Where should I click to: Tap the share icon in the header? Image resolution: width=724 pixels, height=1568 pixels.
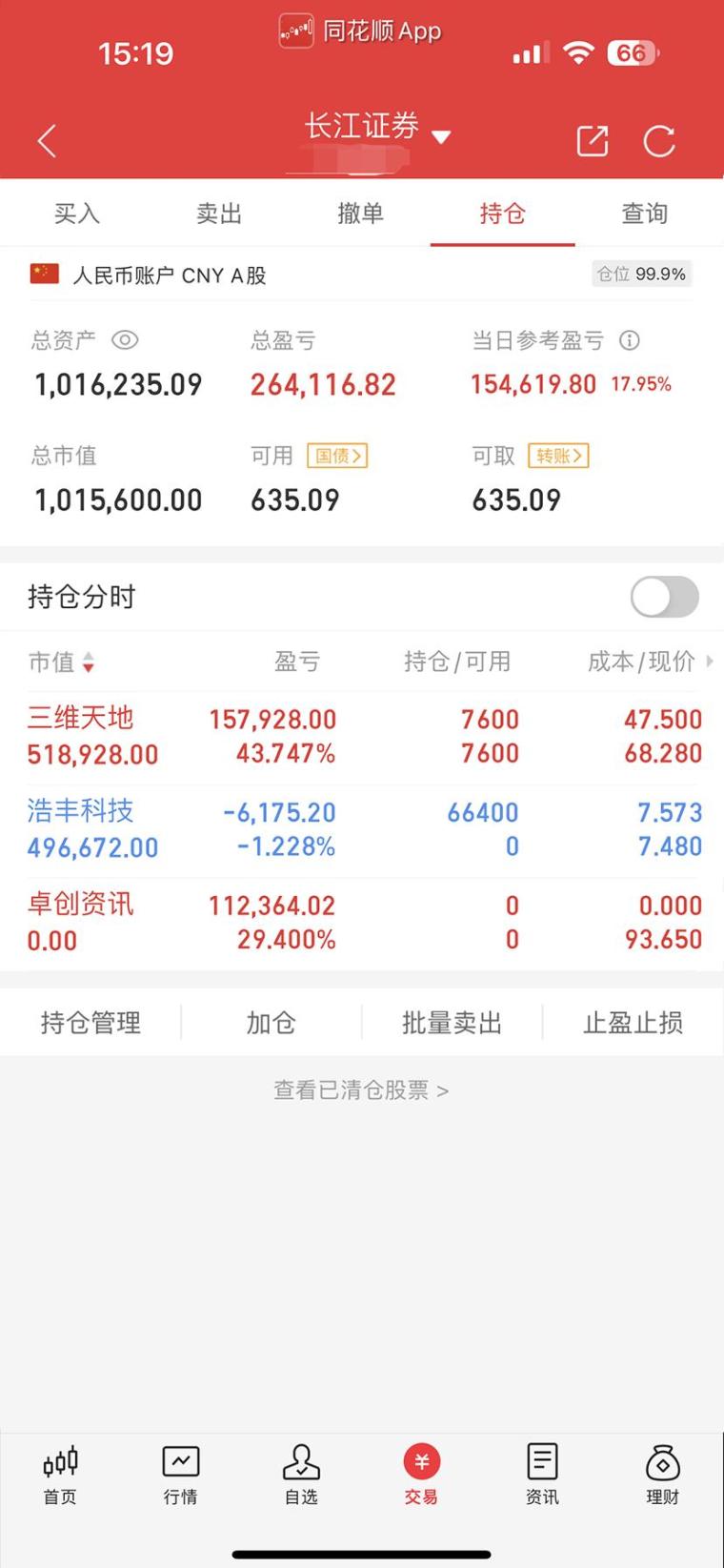593,141
